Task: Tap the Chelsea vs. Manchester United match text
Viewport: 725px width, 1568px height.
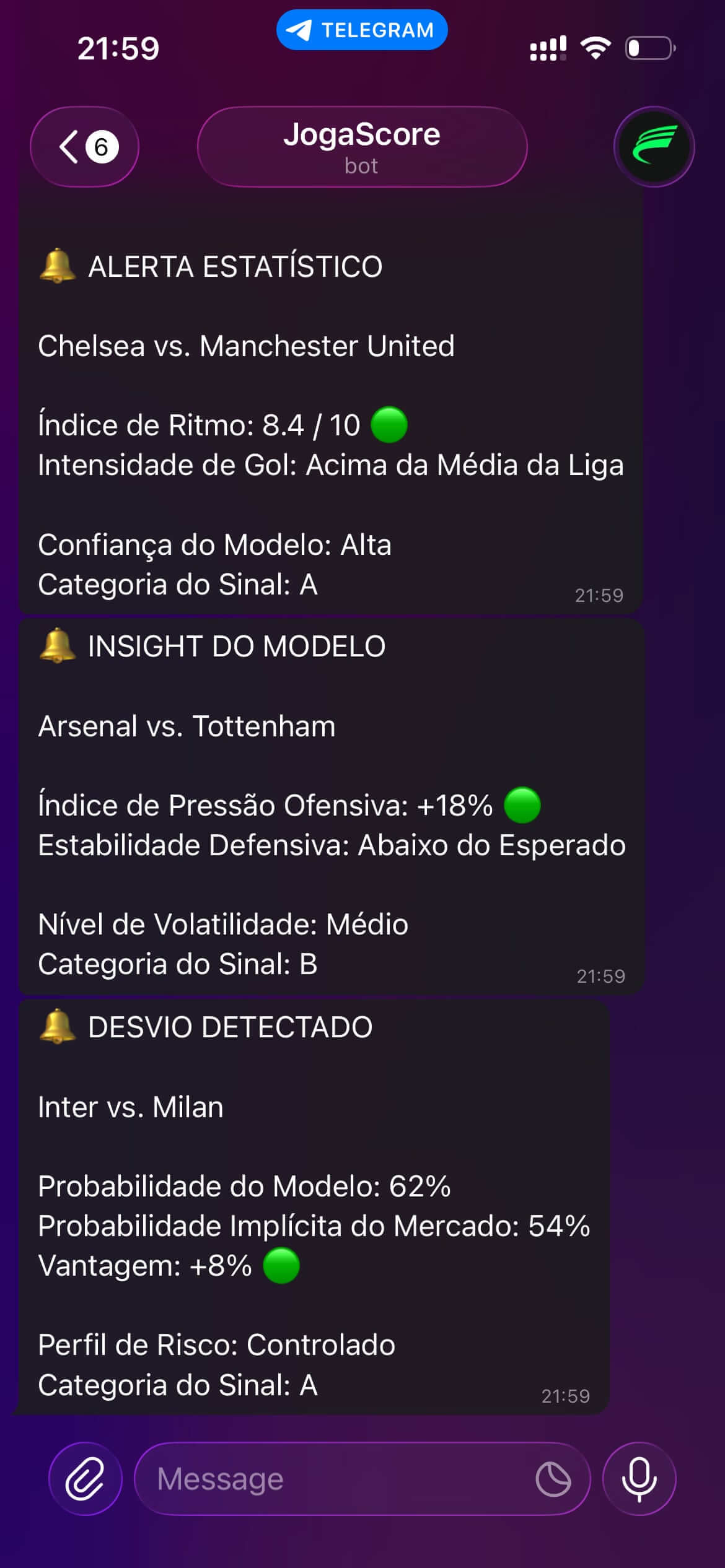Action: (246, 347)
